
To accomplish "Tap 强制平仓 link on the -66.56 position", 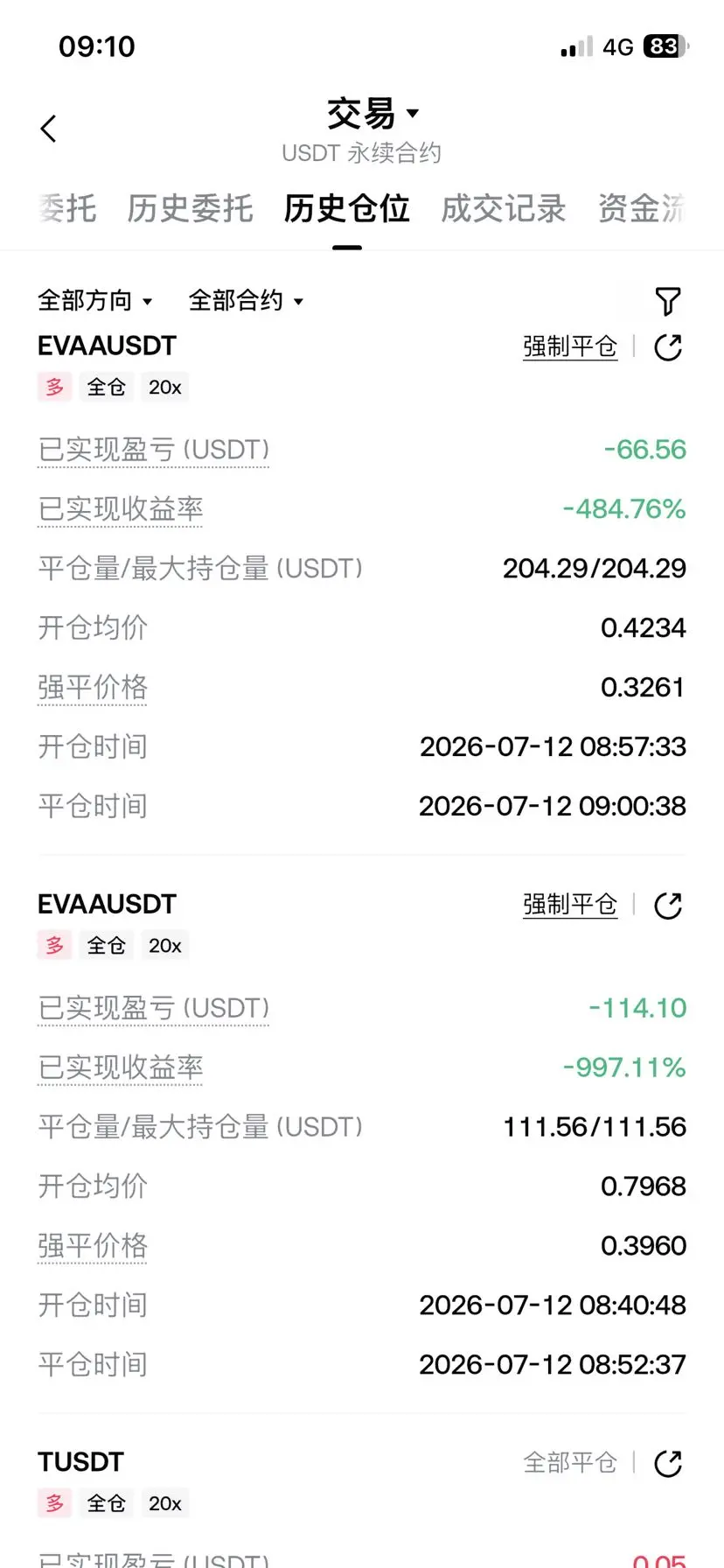I will pos(570,347).
